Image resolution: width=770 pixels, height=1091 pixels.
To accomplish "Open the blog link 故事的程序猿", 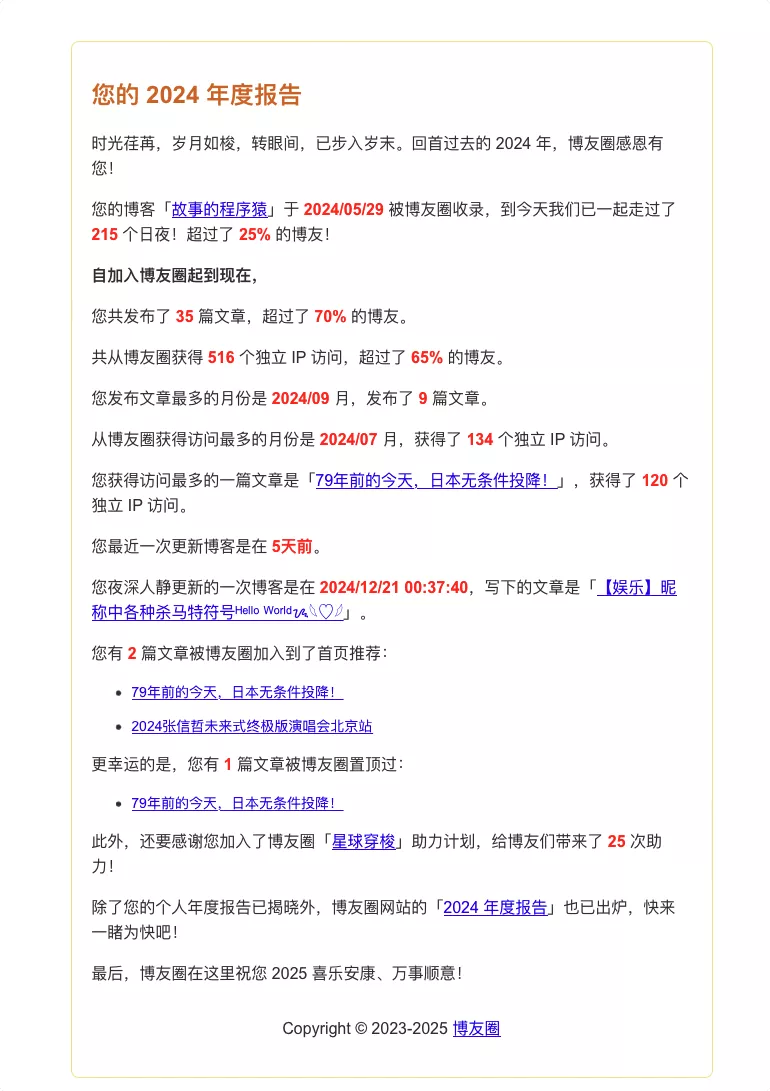I will (x=219, y=209).
